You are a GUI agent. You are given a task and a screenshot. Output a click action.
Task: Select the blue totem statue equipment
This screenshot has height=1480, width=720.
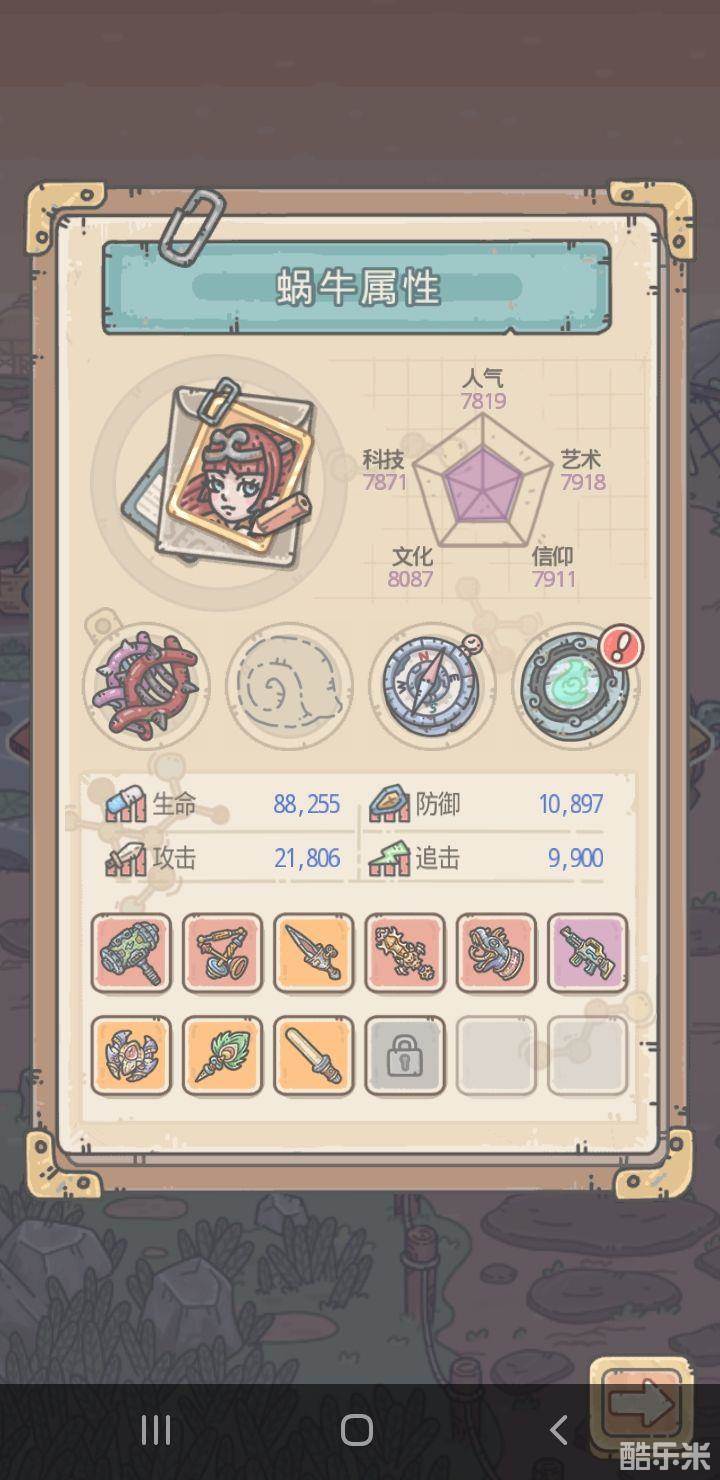point(496,953)
